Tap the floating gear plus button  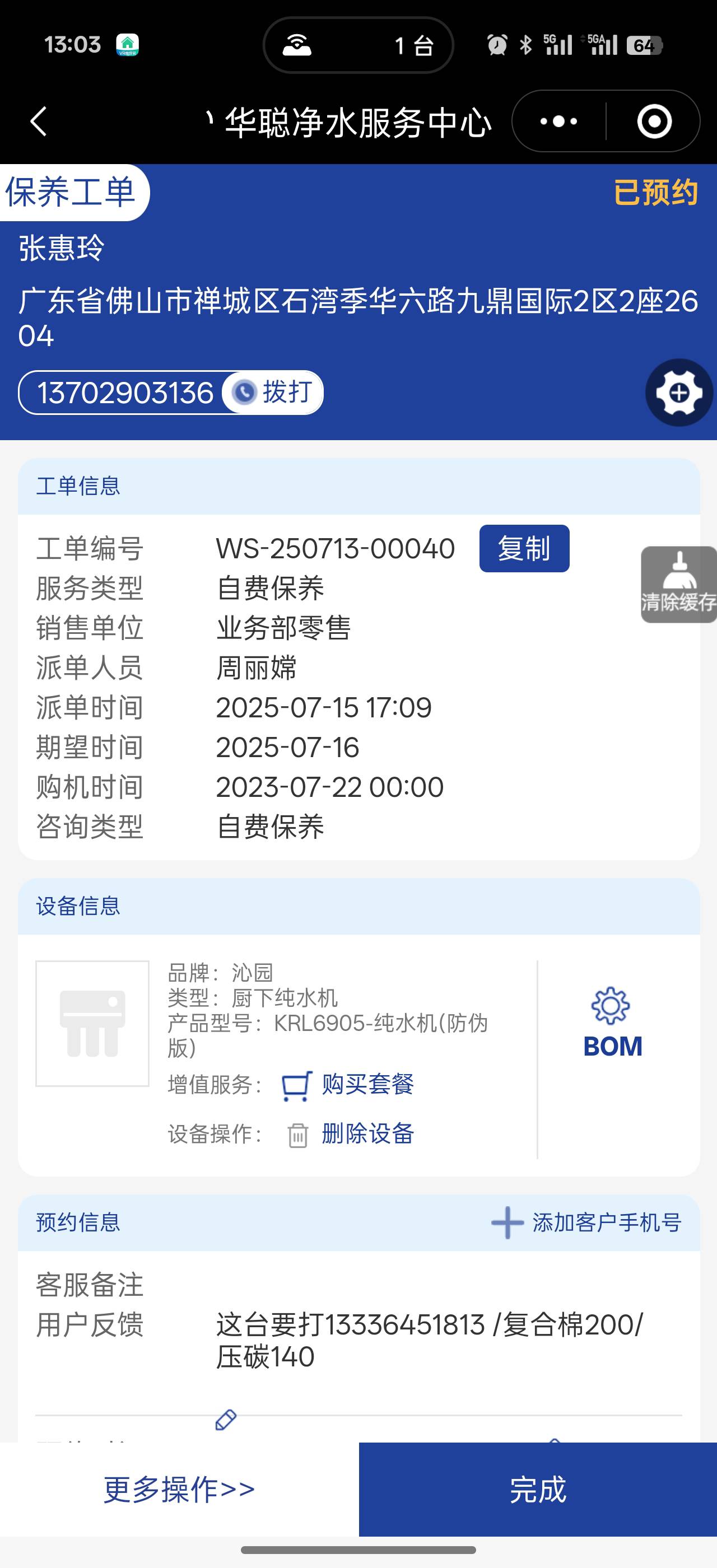[x=679, y=393]
